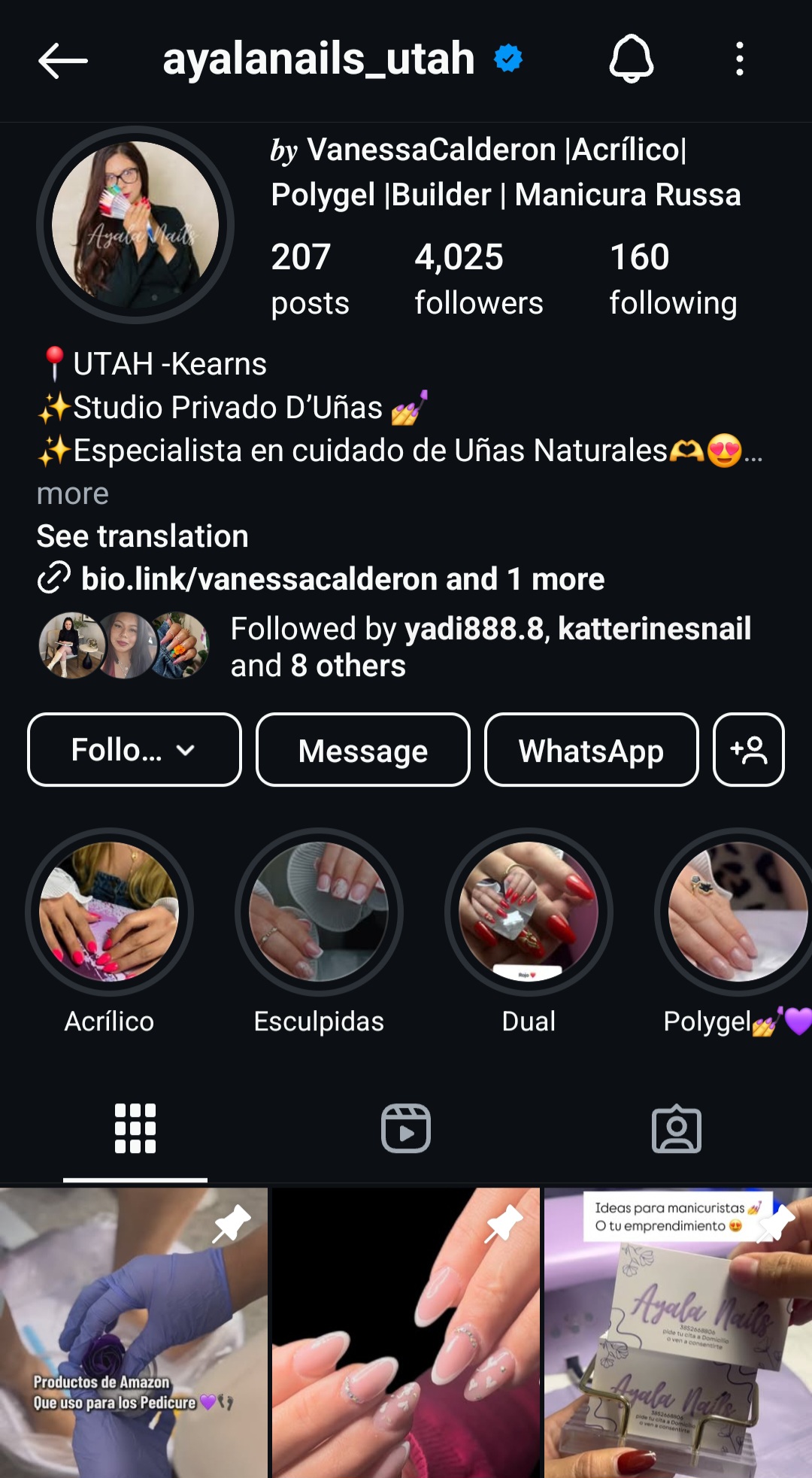Image resolution: width=812 pixels, height=1478 pixels.
Task: Show suggested accounts via add-person icon
Action: click(x=749, y=750)
